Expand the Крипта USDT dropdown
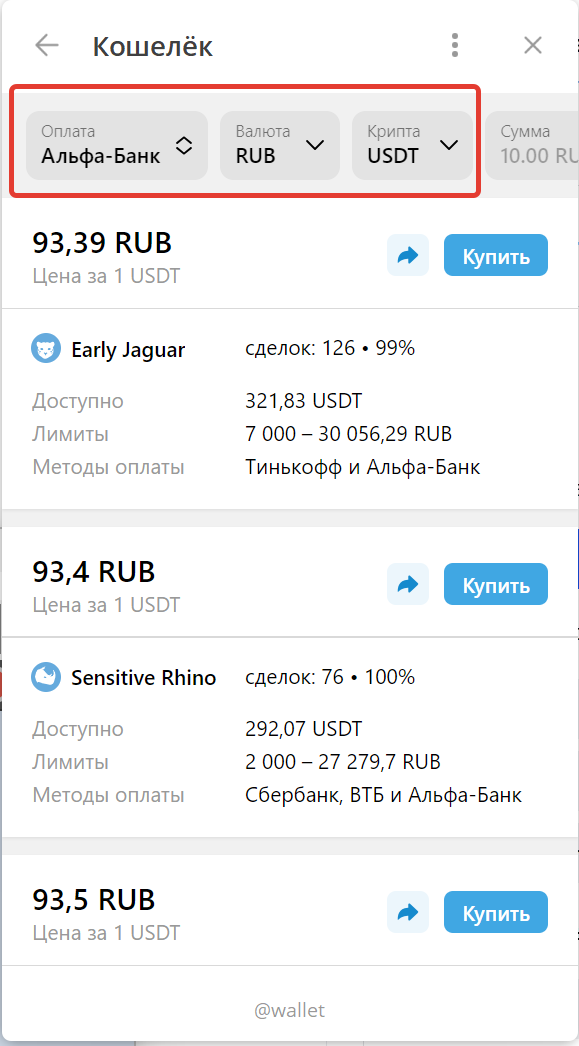Viewport: 579px width, 1046px height. pos(412,145)
